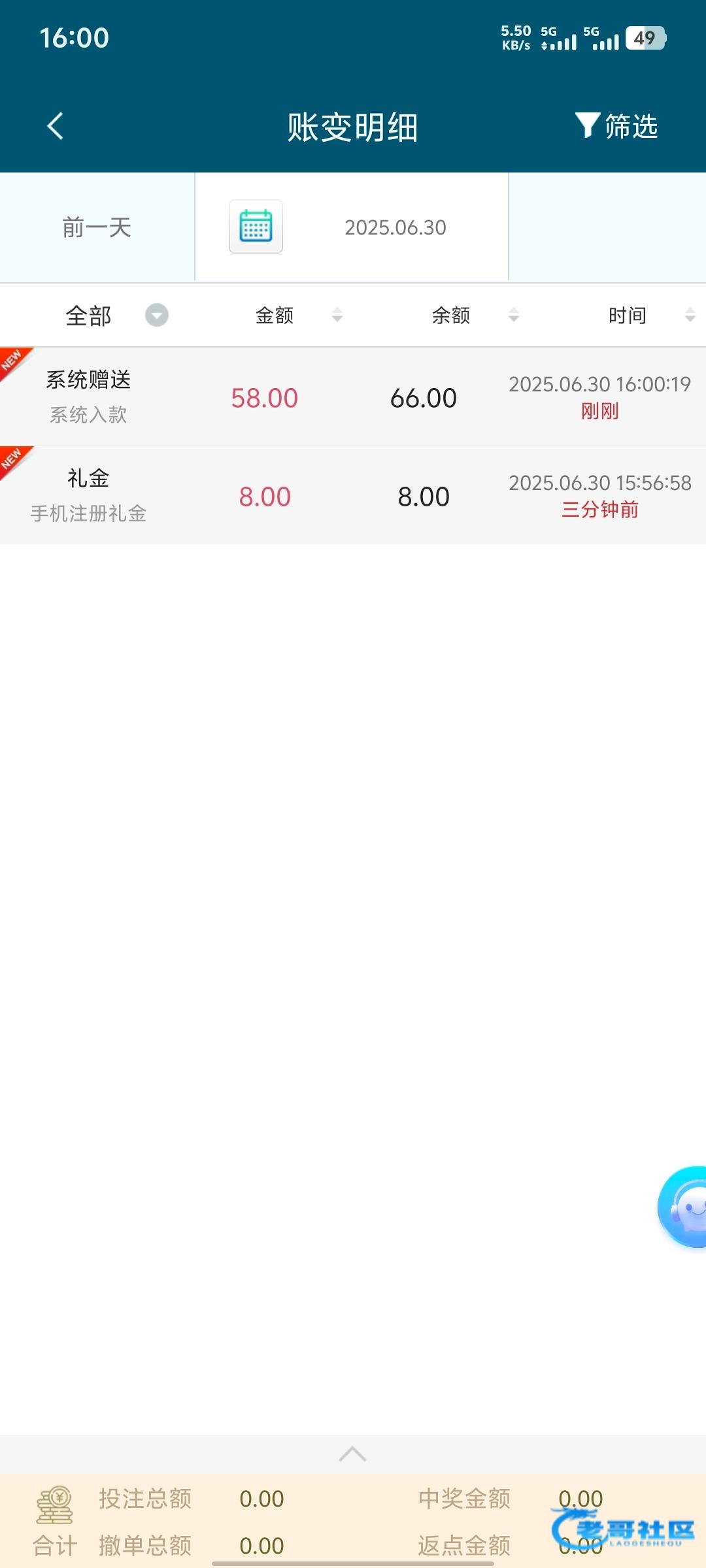
Task: Open the 礼金 8.00 record
Action: point(353,496)
